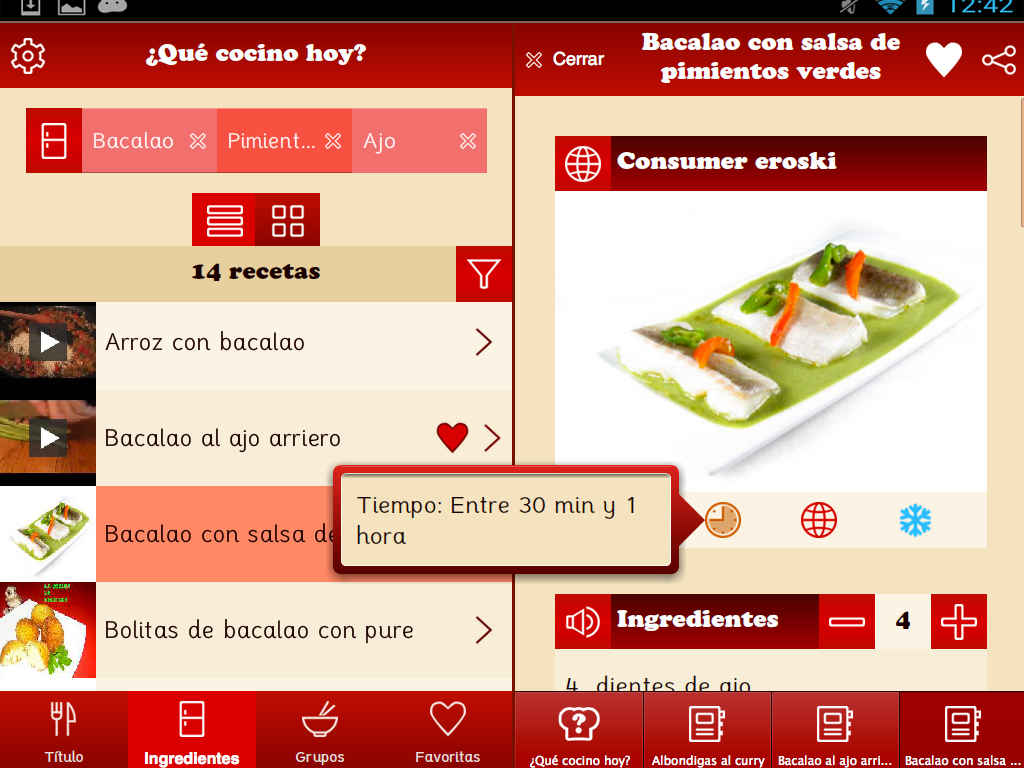
Task: Open the recipe filter
Action: click(x=484, y=273)
